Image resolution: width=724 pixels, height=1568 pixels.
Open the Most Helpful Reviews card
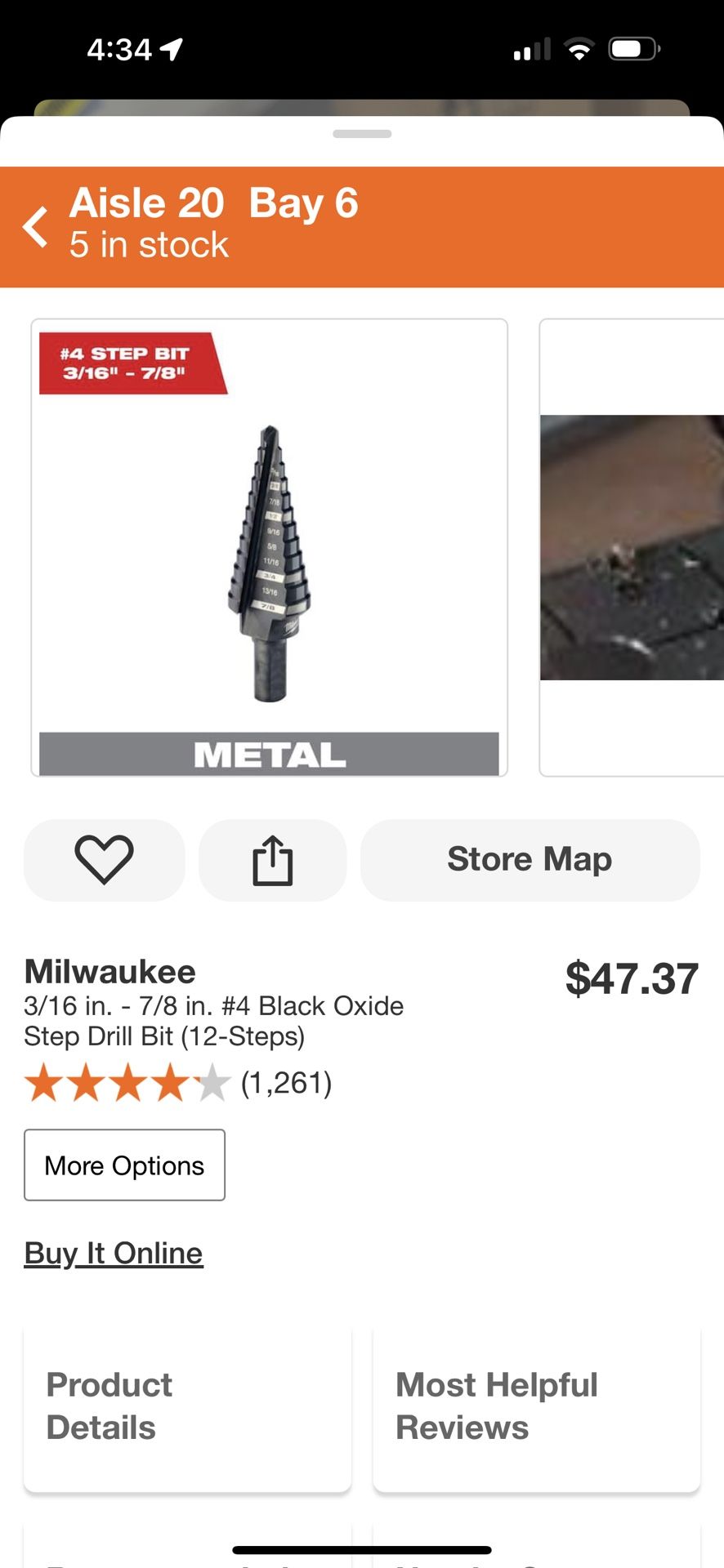click(x=536, y=1406)
